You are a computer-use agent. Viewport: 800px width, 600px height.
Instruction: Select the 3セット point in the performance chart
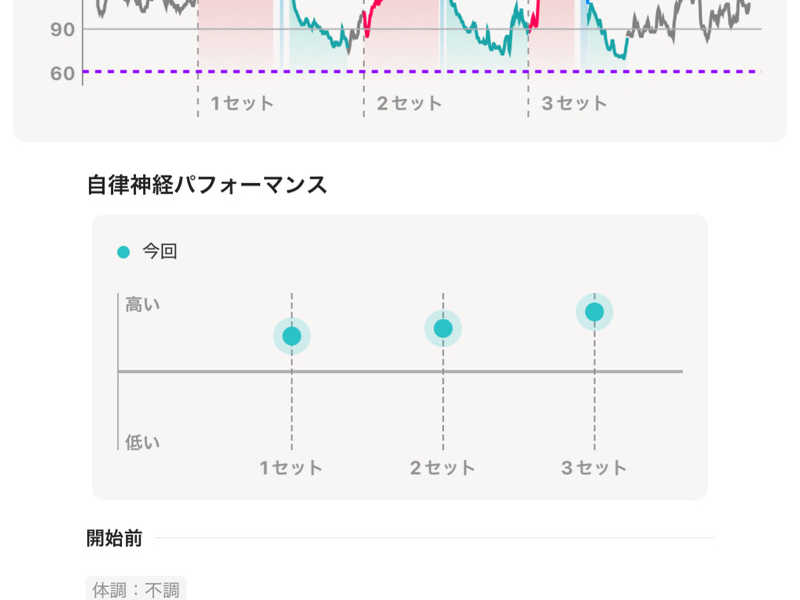(594, 312)
